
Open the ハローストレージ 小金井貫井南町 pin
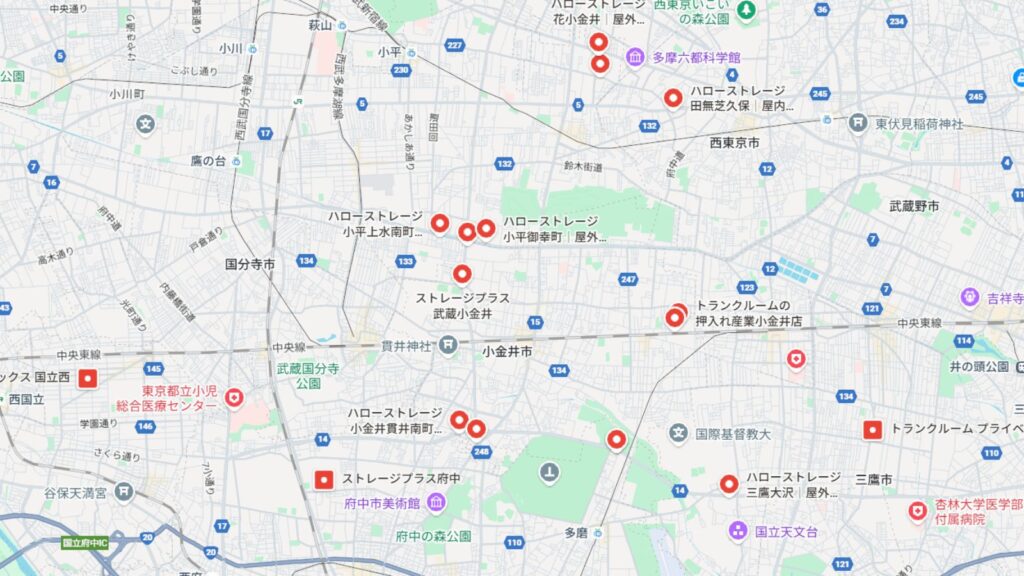pyautogui.click(x=459, y=420)
